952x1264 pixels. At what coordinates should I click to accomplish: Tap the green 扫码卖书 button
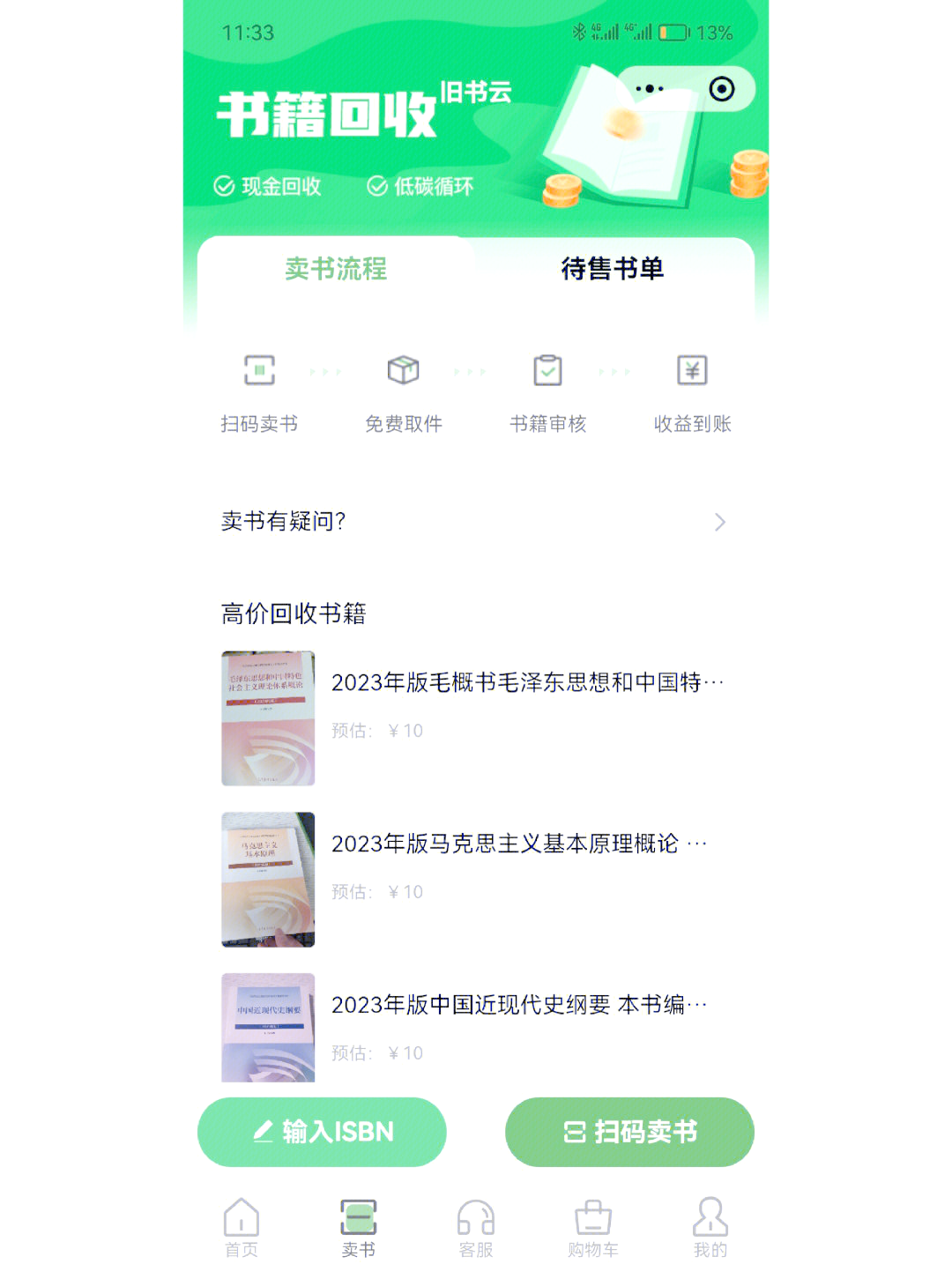click(629, 1132)
